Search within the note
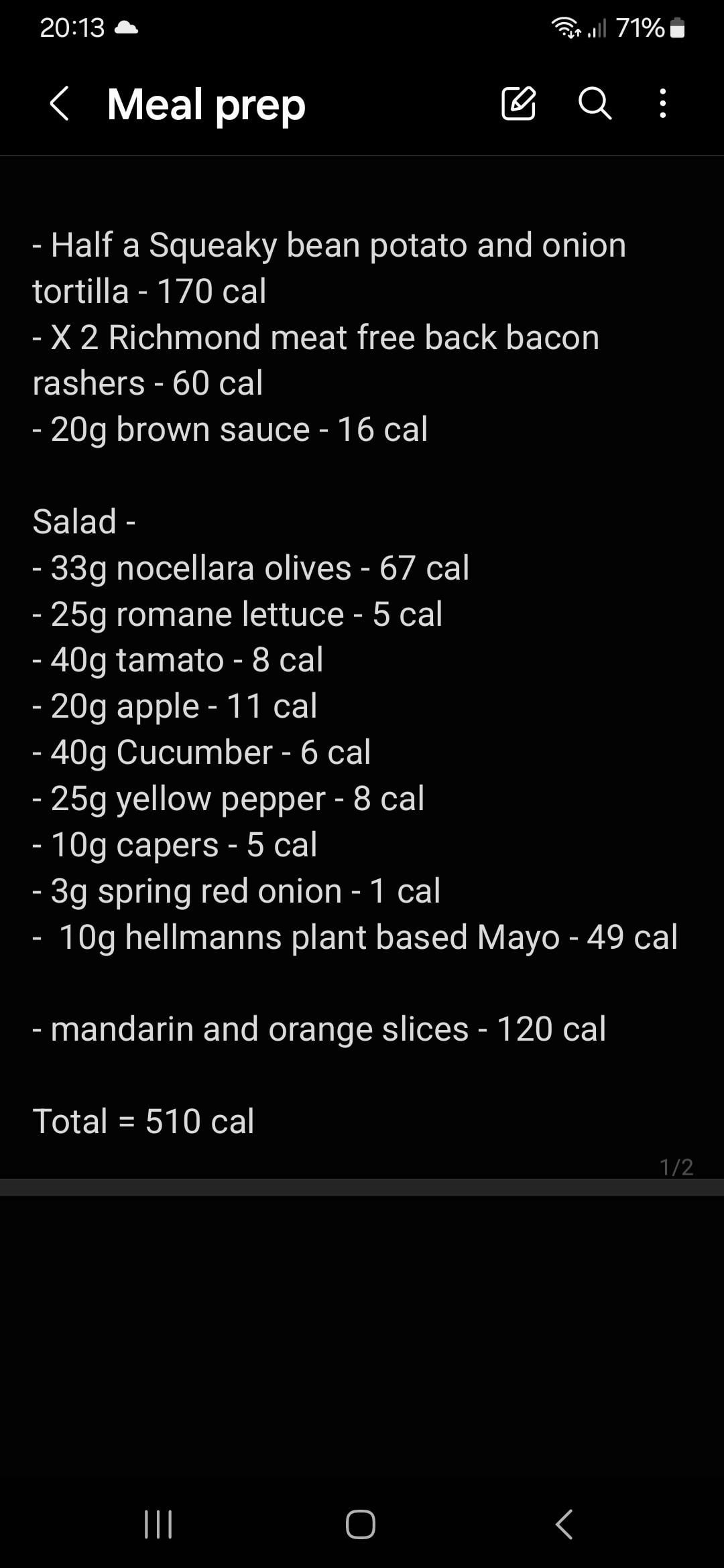The image size is (724, 1568). pyautogui.click(x=595, y=104)
